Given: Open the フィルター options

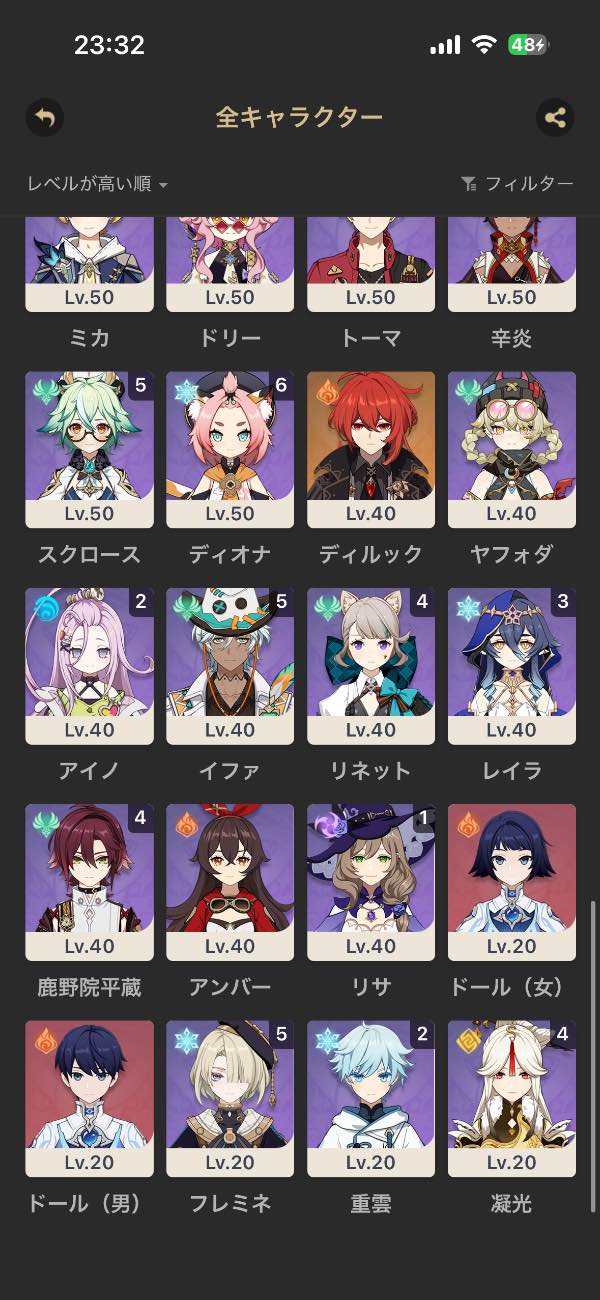Looking at the screenshot, I should pyautogui.click(x=517, y=184).
